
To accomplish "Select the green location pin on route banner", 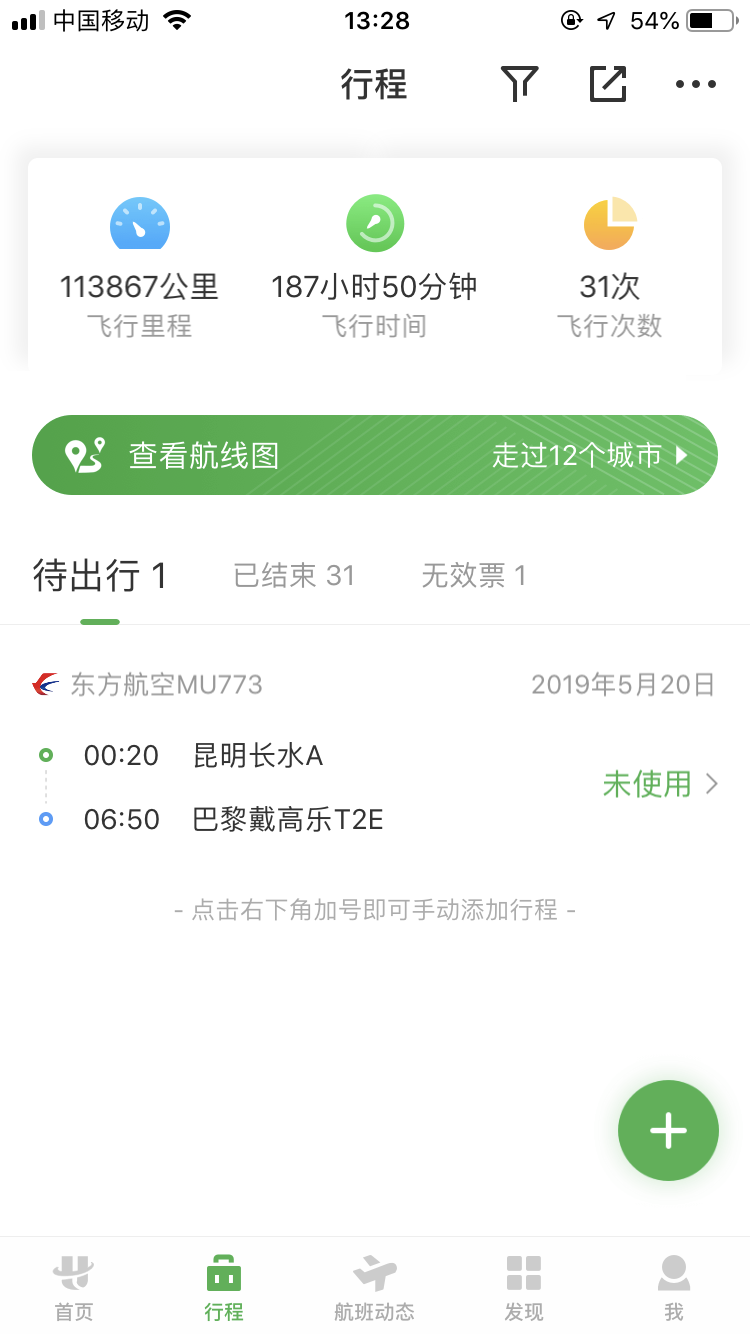I will click(85, 455).
